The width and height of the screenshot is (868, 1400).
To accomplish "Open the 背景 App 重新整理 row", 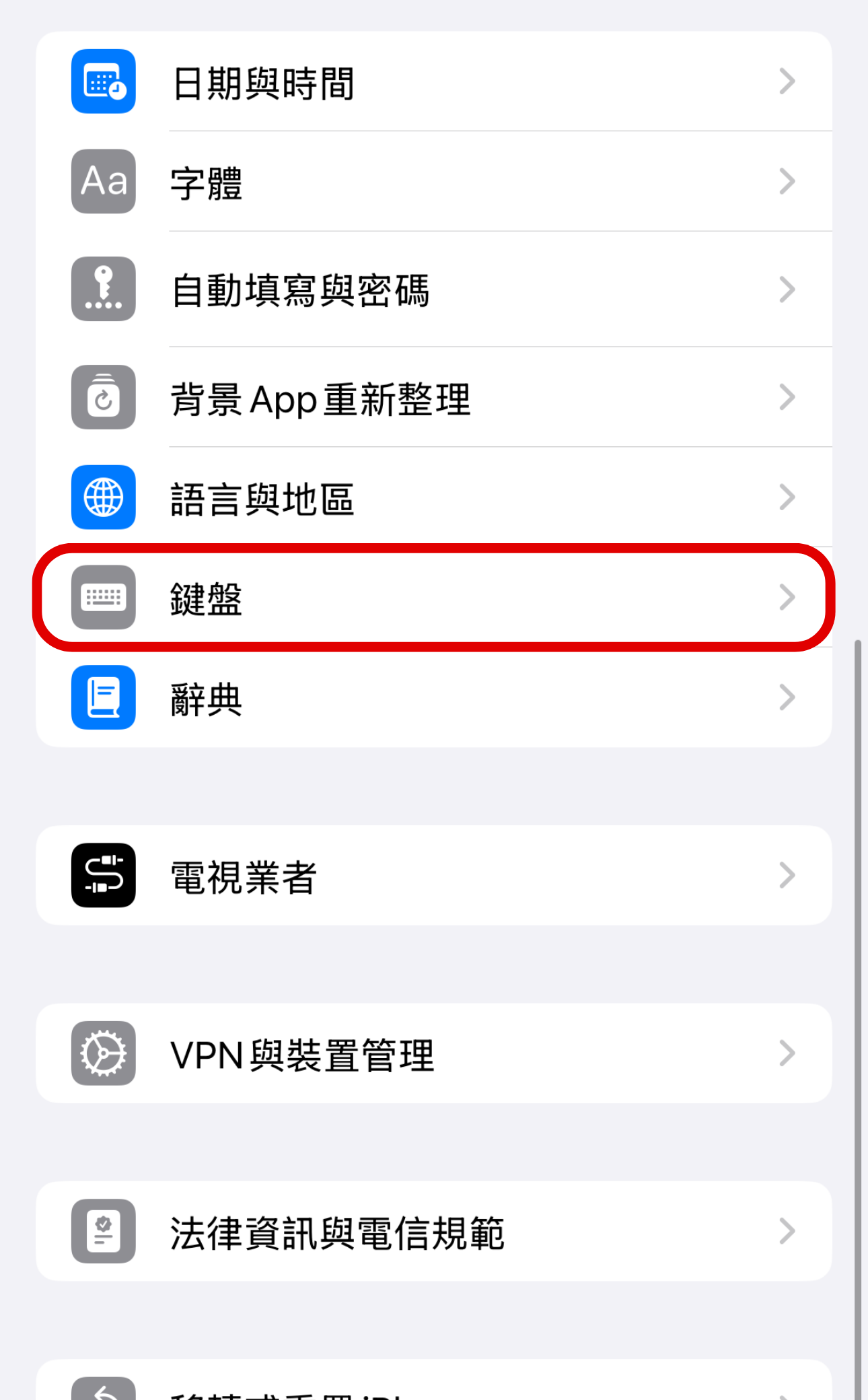I will pyautogui.click(x=431, y=398).
